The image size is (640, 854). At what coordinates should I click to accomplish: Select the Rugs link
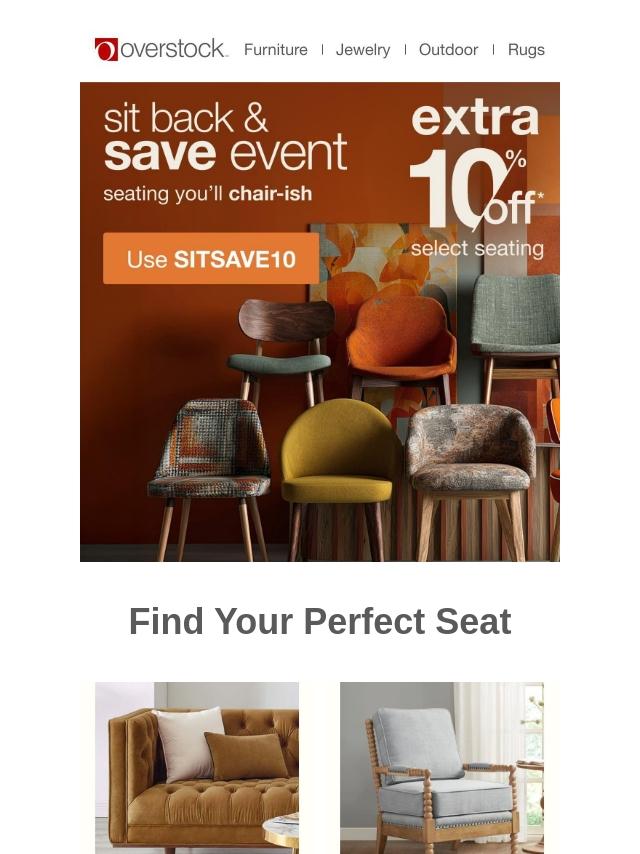coord(526,50)
